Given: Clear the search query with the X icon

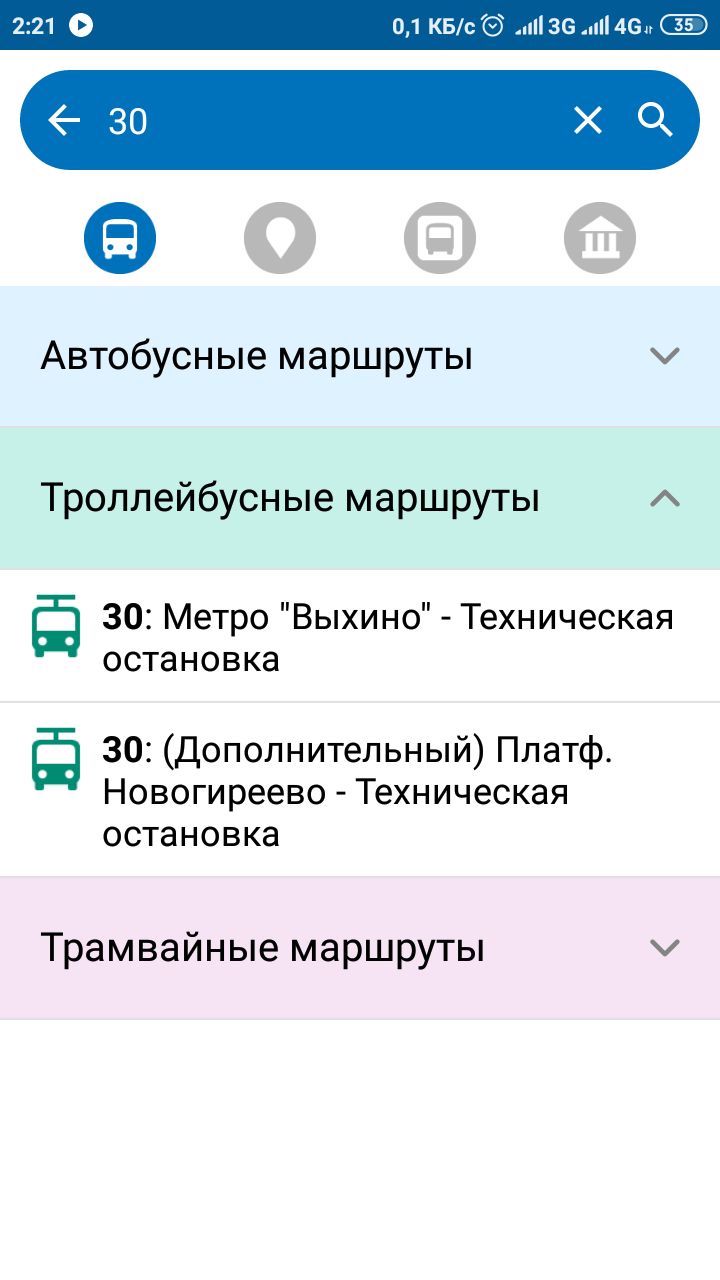Looking at the screenshot, I should (588, 121).
